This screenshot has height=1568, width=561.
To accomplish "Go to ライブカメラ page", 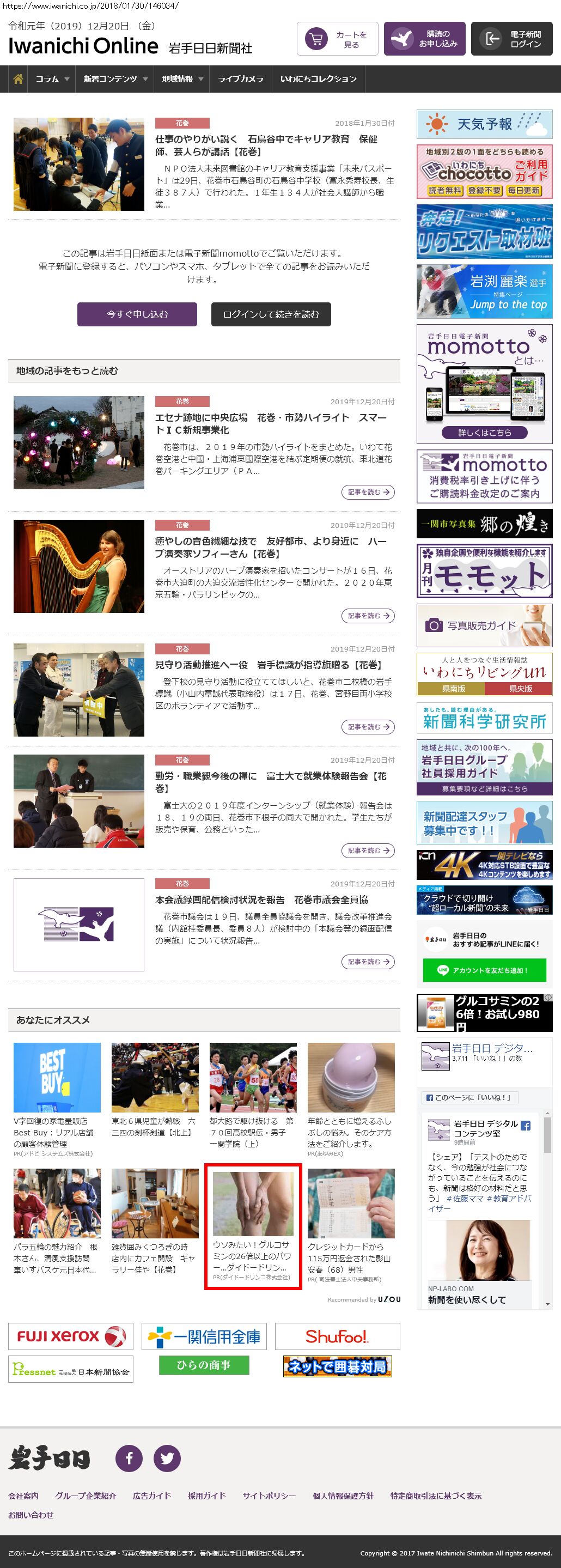I will (240, 79).
